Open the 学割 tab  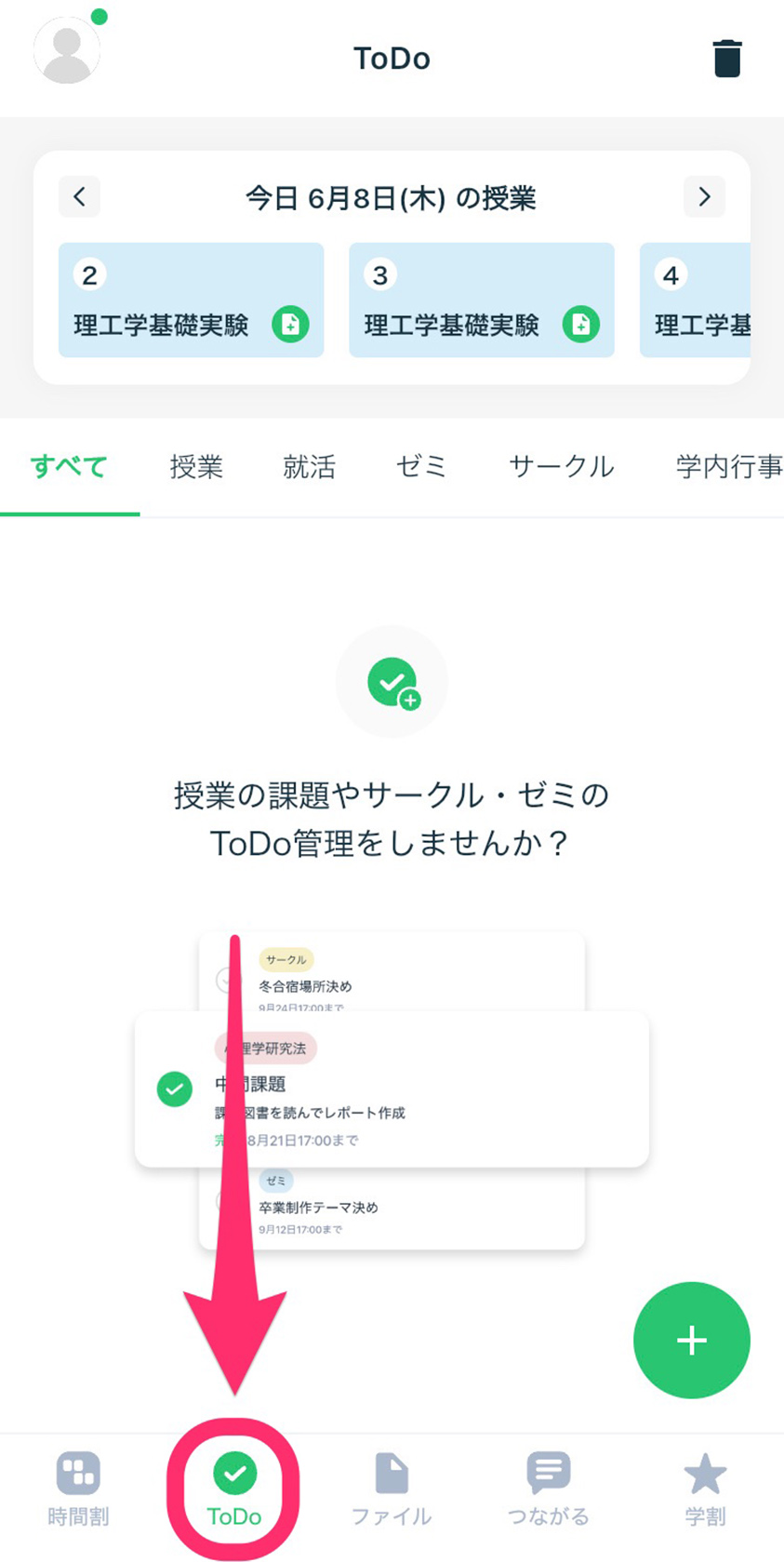tap(705, 1489)
